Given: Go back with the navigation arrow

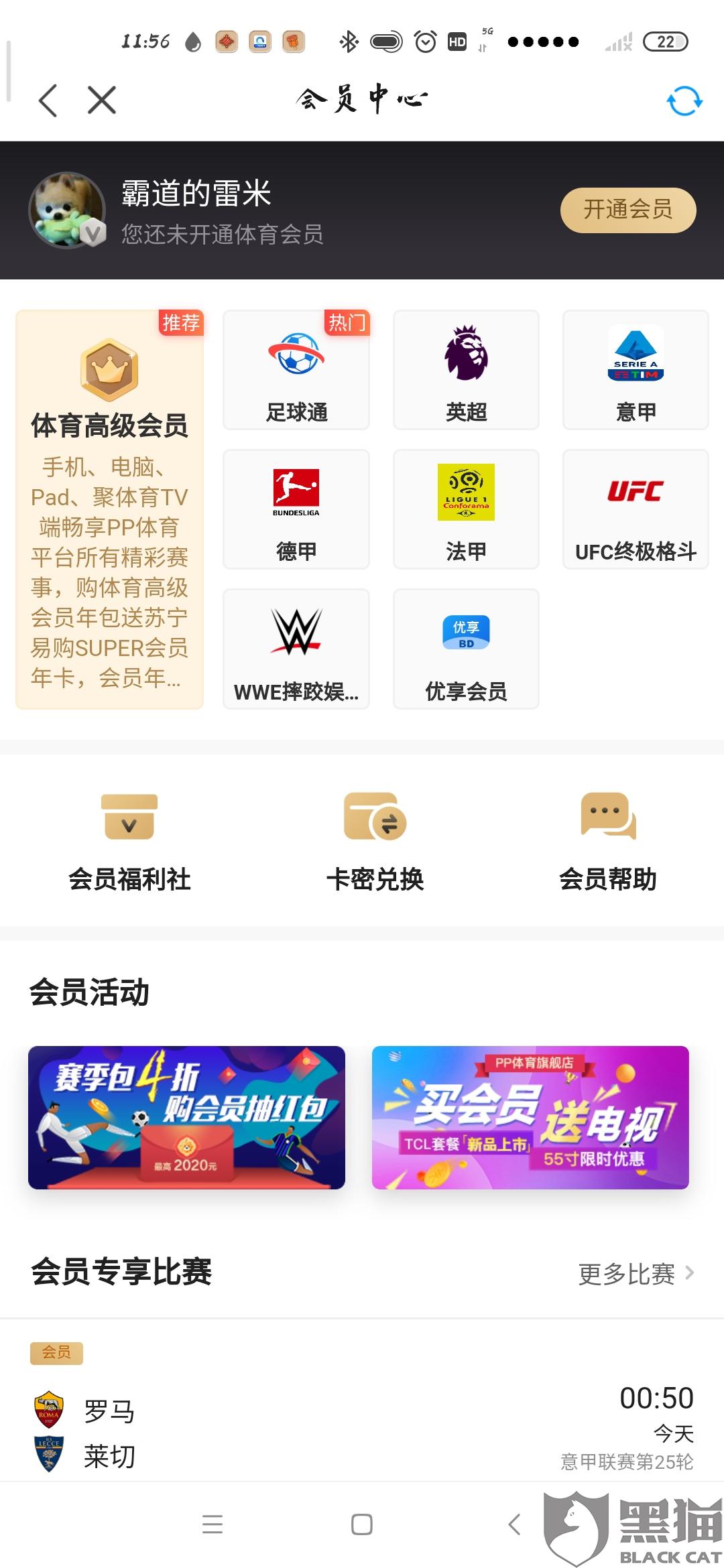Looking at the screenshot, I should pyautogui.click(x=47, y=99).
